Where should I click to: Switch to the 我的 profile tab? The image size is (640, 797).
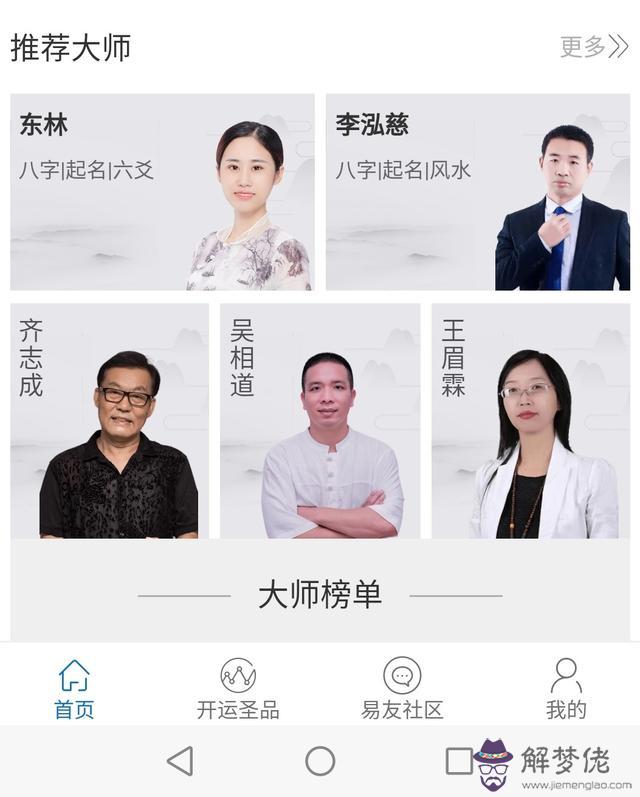(x=566, y=689)
